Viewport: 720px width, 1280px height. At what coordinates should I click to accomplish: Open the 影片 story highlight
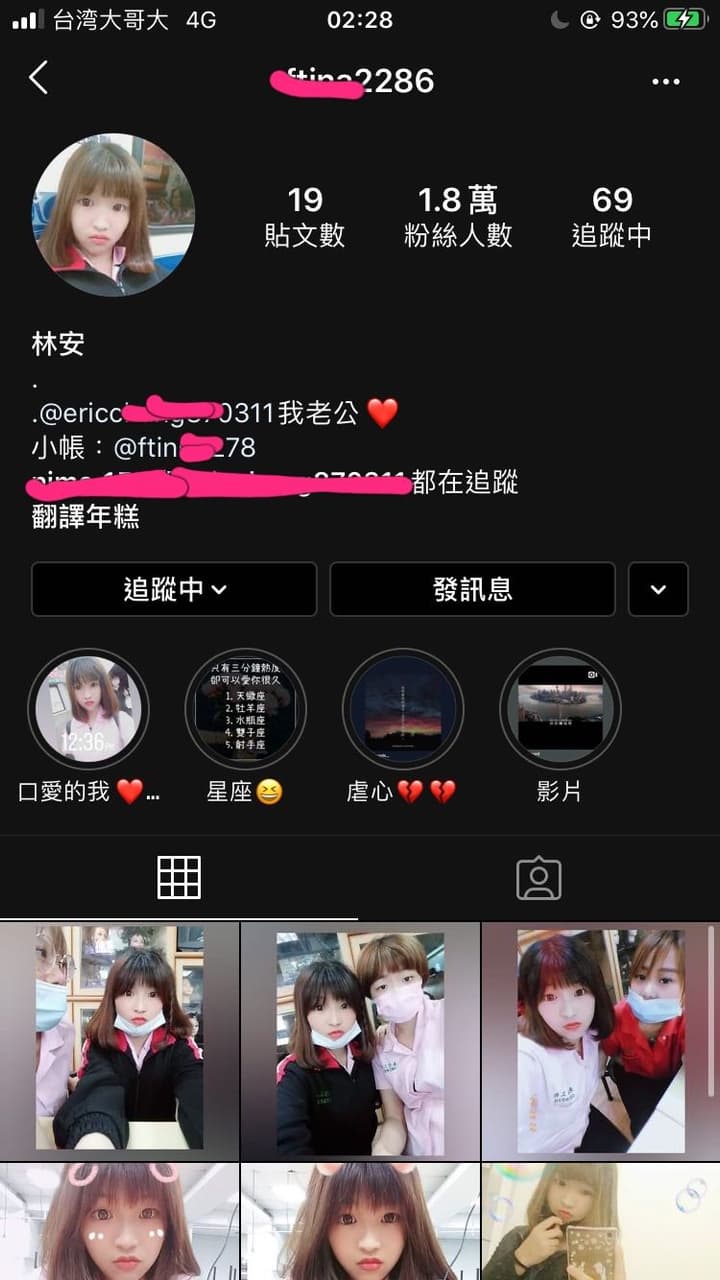click(559, 709)
